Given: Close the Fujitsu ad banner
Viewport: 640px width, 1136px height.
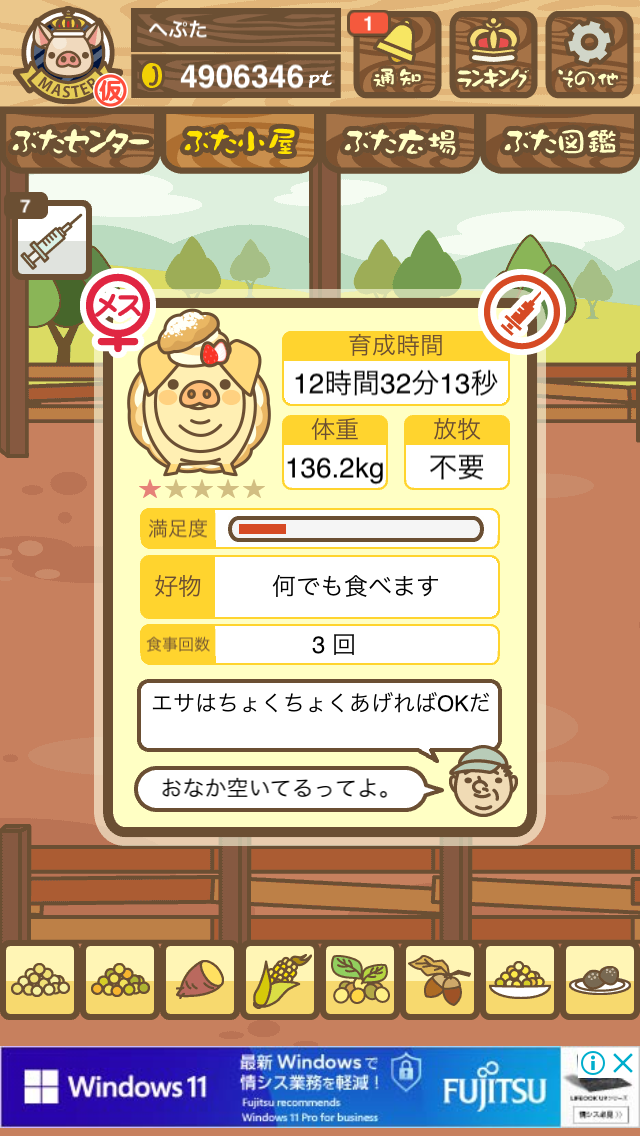Looking at the screenshot, I should point(623,1063).
